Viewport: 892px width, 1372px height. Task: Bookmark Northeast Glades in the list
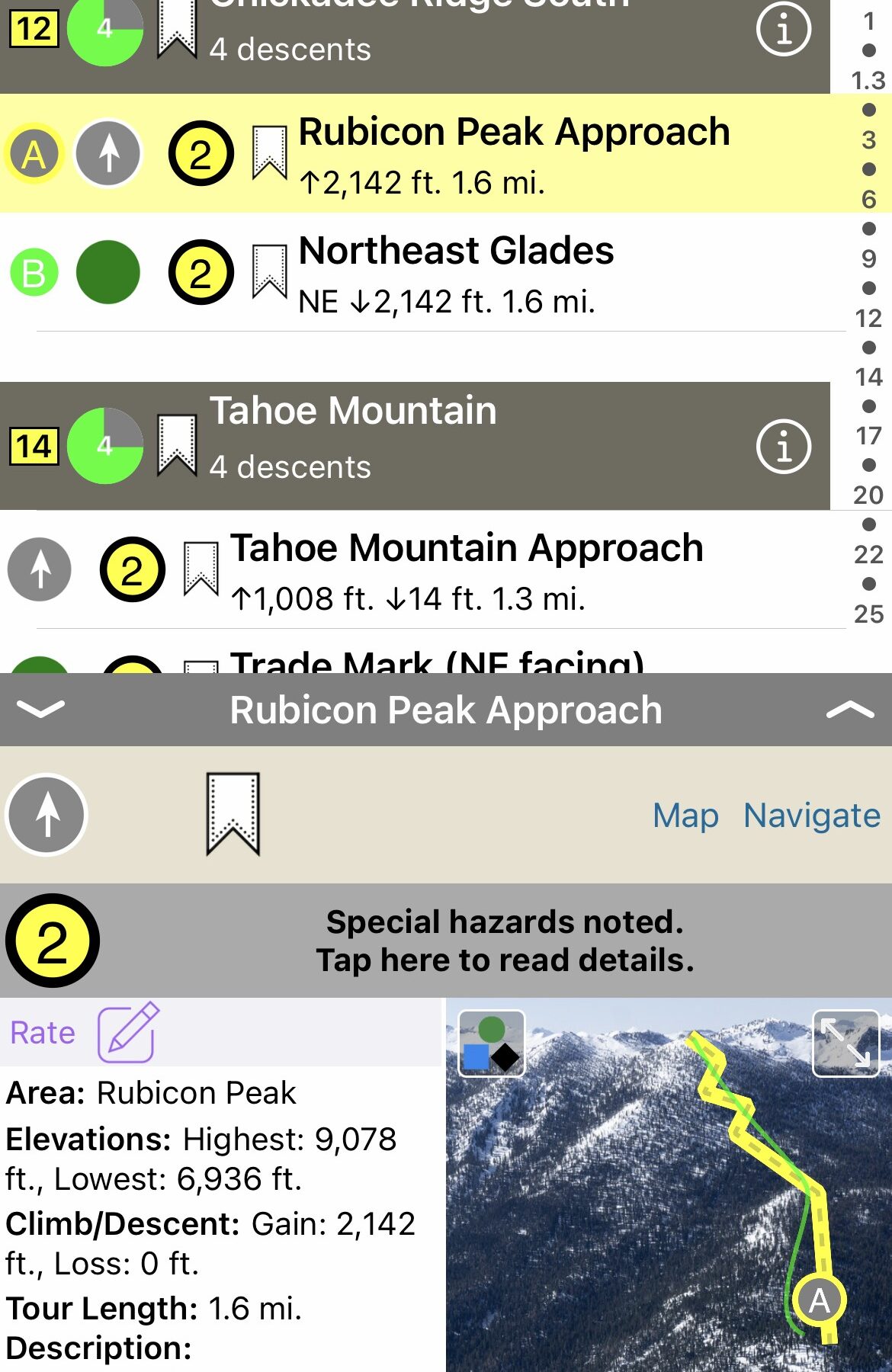269,271
